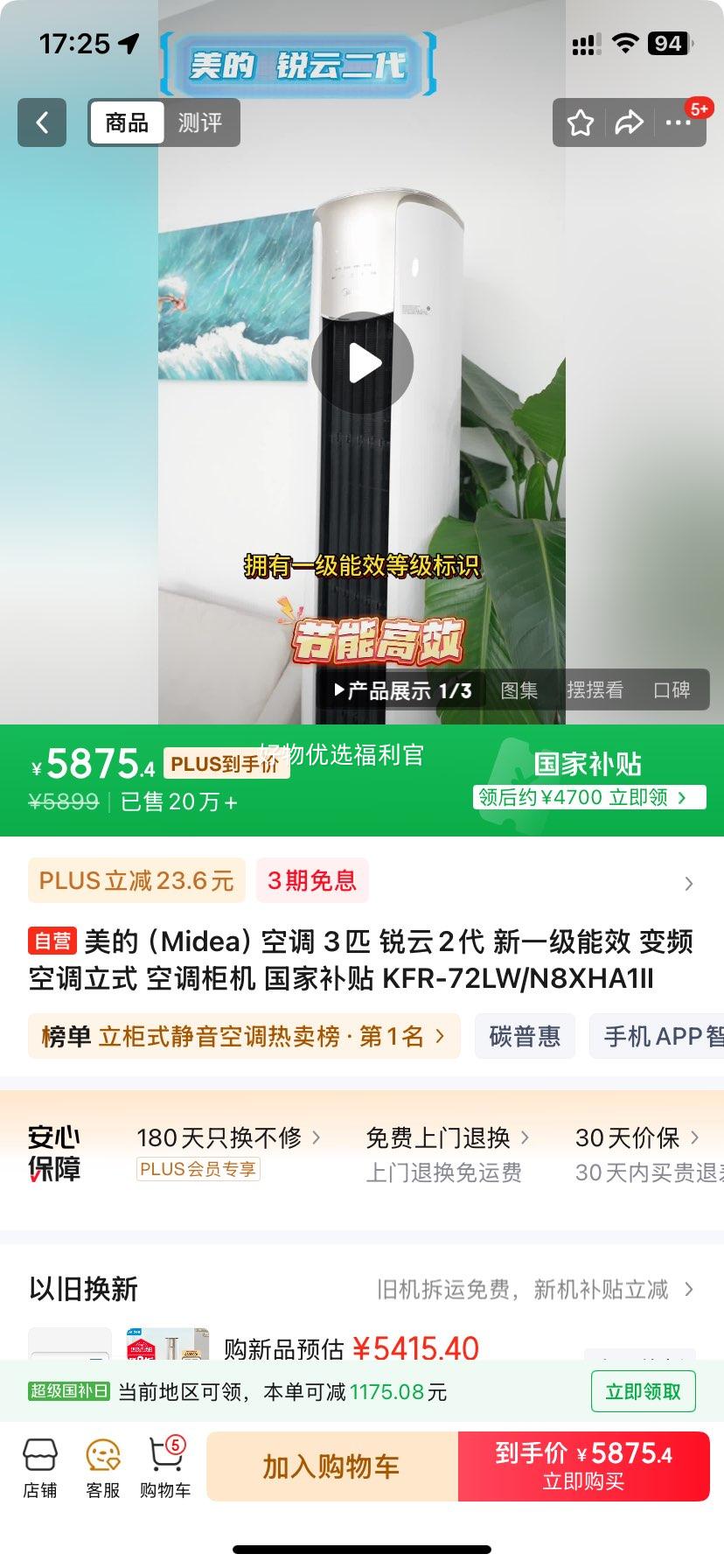Switch to the 测评 tab

point(201,122)
